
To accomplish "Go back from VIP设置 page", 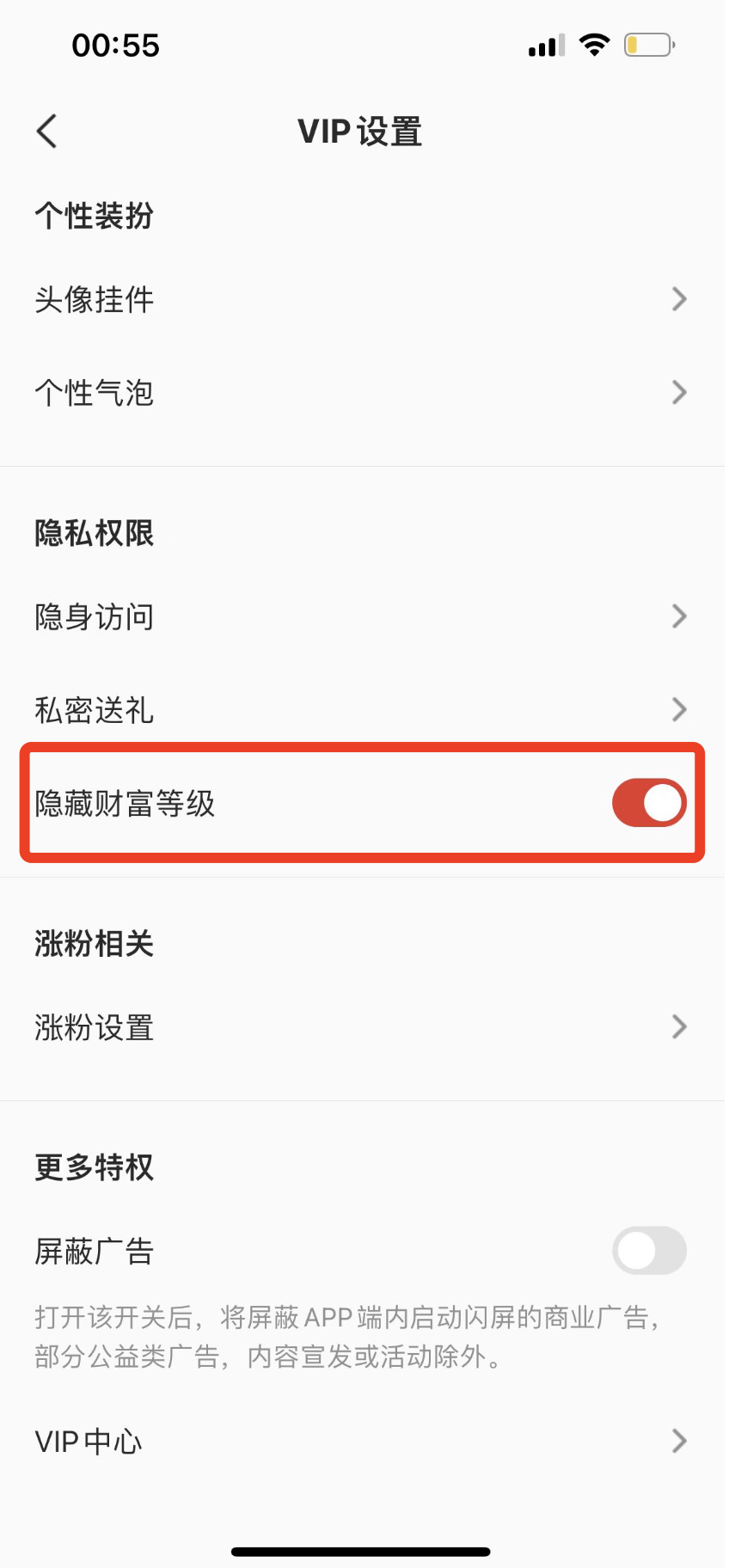I will pyautogui.click(x=47, y=132).
